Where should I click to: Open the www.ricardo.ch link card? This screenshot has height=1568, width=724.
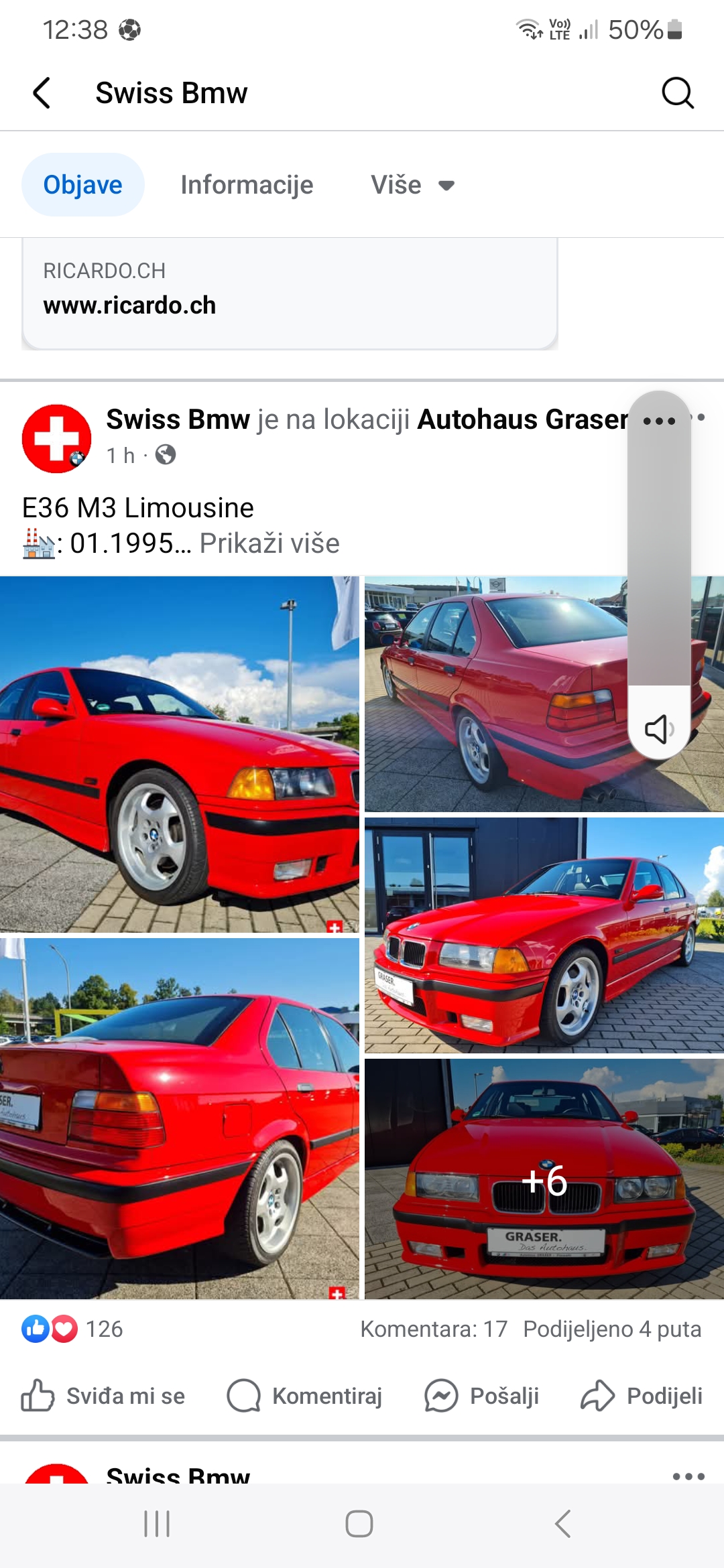[x=290, y=293]
